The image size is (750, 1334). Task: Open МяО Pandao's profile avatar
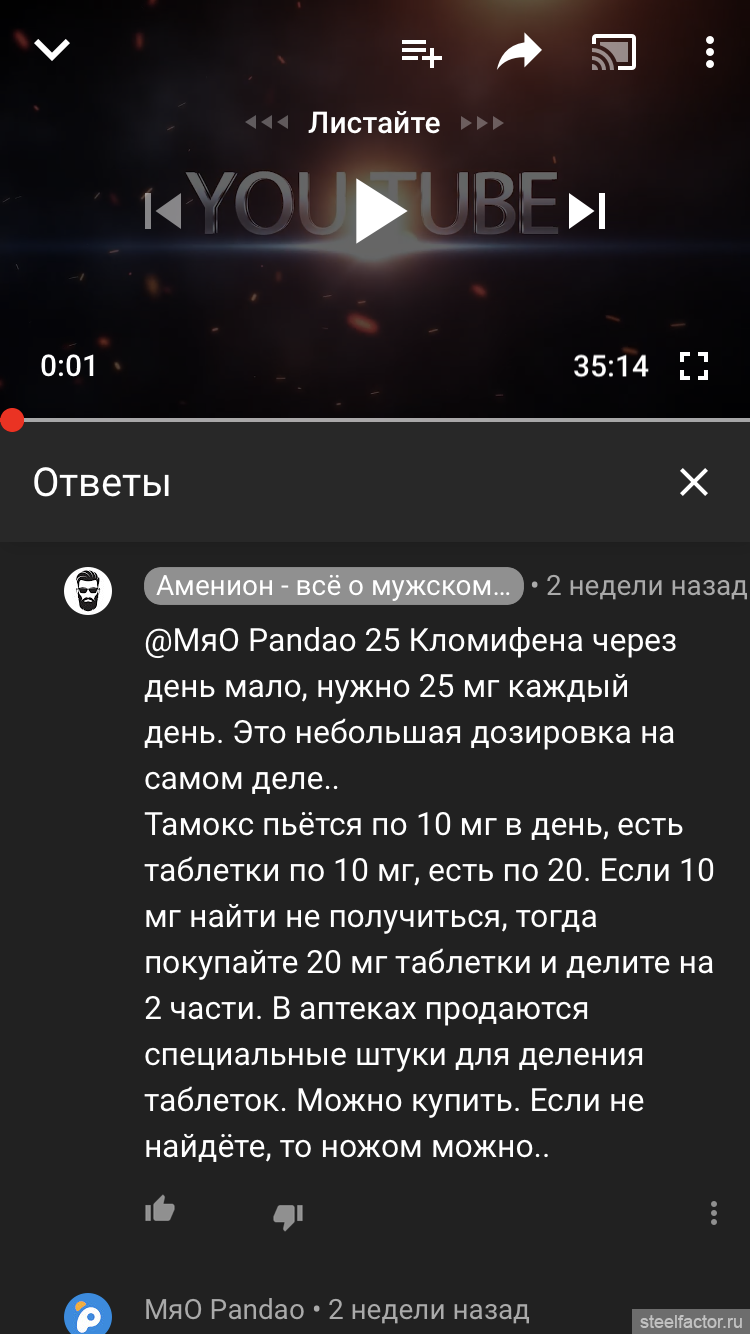click(88, 1313)
